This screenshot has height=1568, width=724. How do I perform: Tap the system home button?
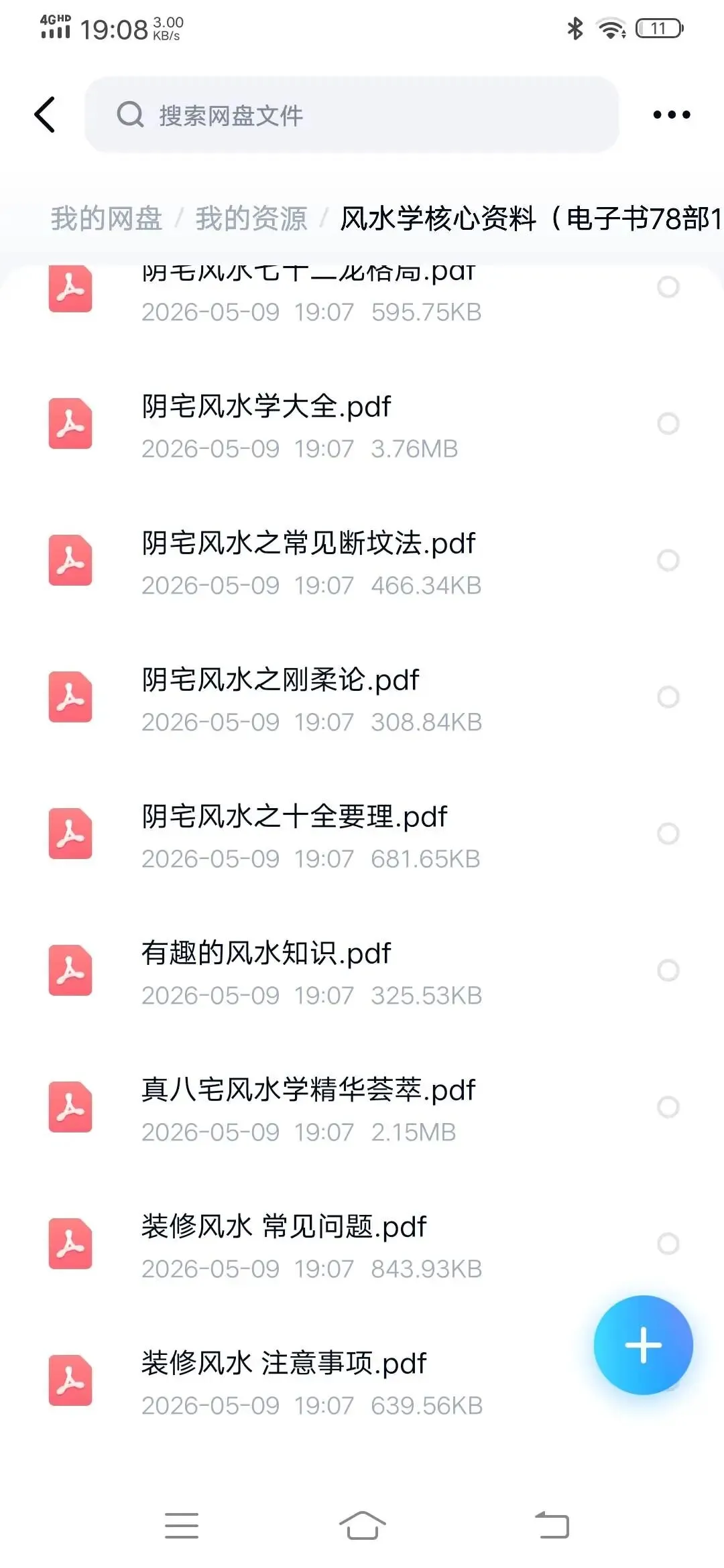pos(362,1525)
